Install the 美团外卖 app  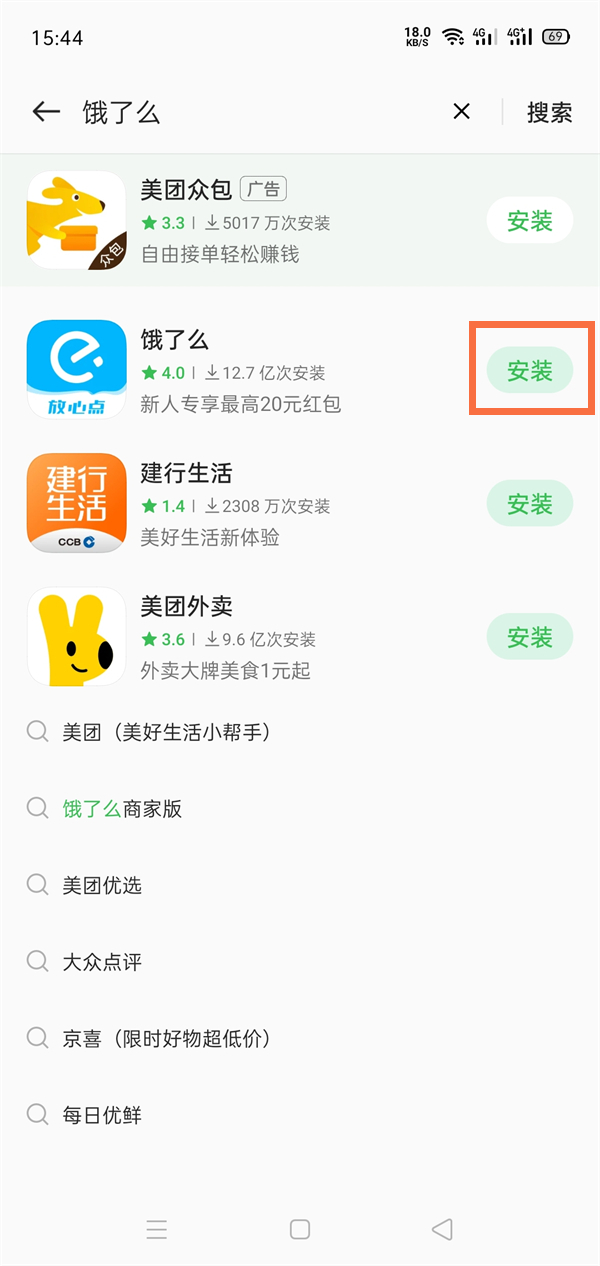pos(529,637)
